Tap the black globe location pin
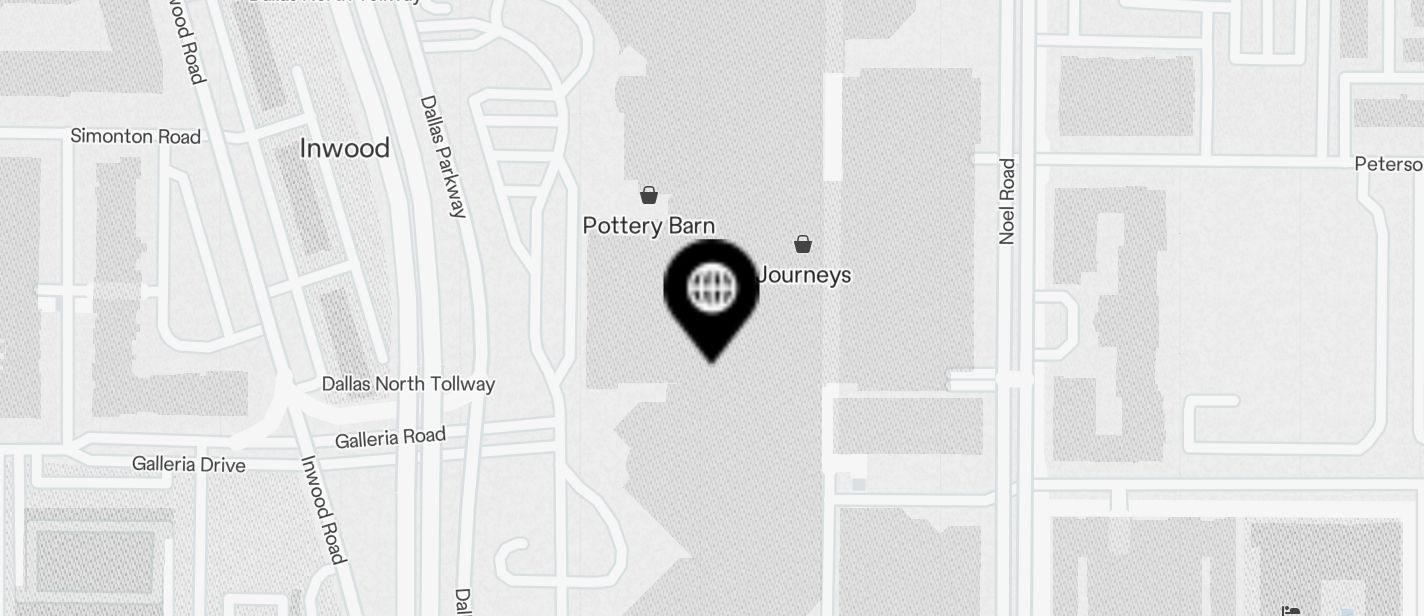The image size is (1424, 616). tap(711, 290)
